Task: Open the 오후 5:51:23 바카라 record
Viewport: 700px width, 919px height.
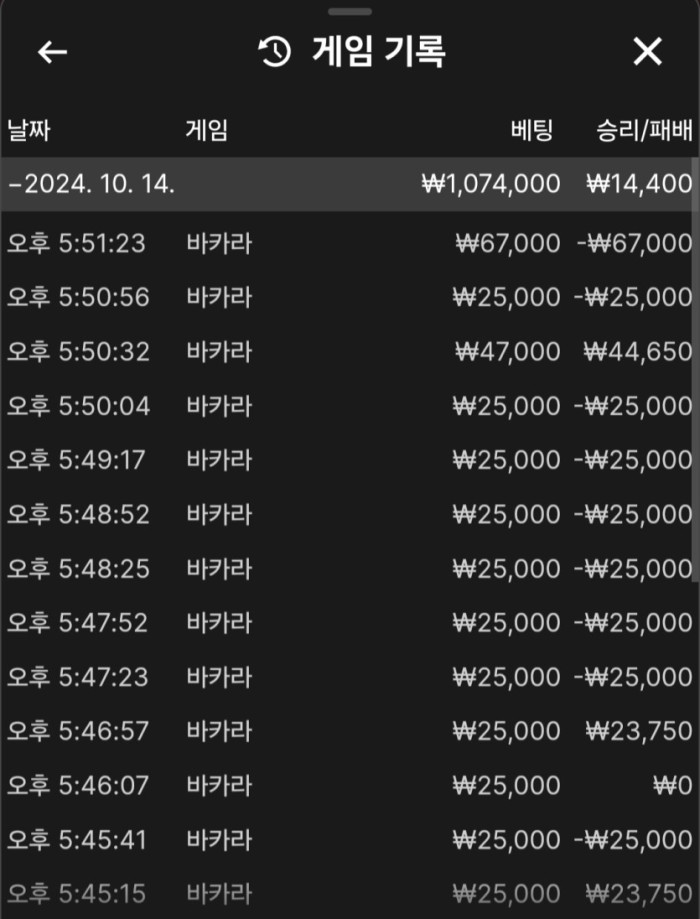Action: click(x=349, y=243)
